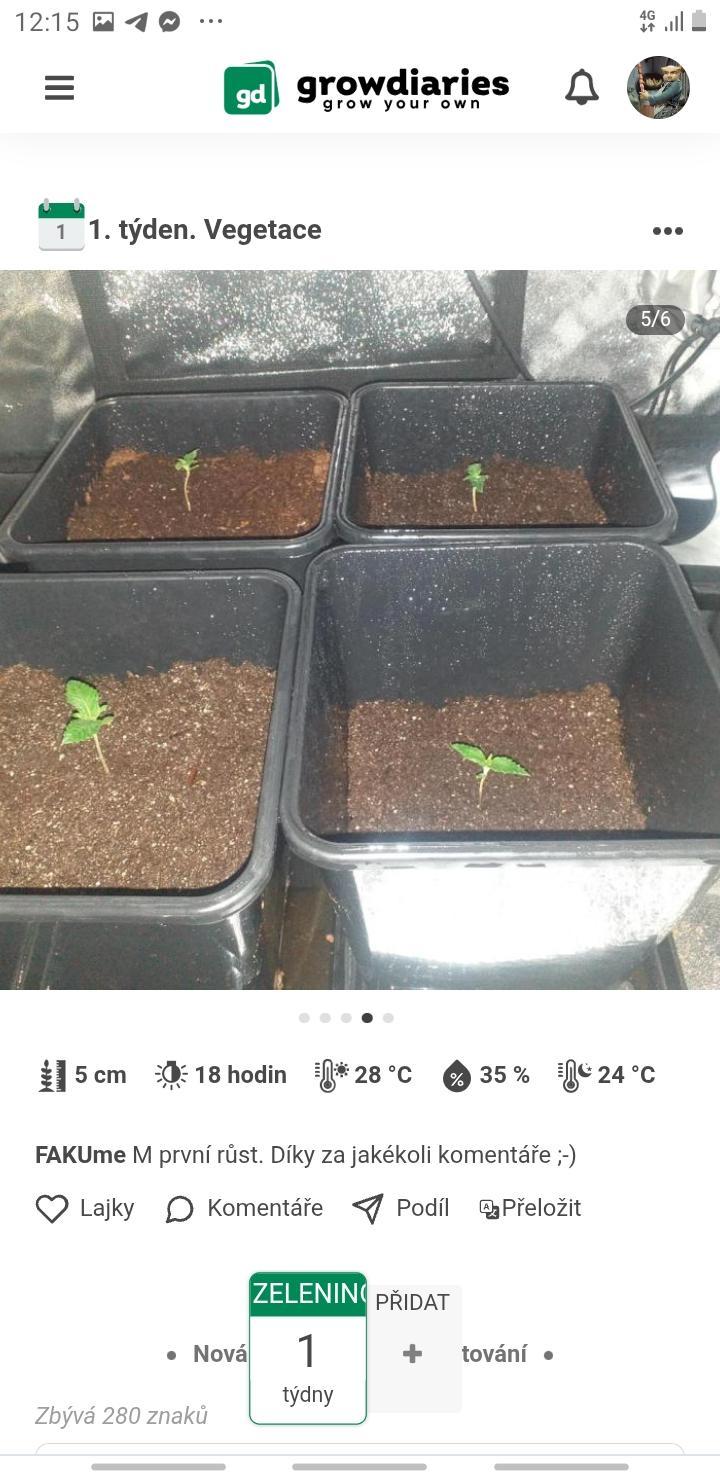Open Komentáře comments section
The height and width of the screenshot is (1480, 720).
point(245,1208)
